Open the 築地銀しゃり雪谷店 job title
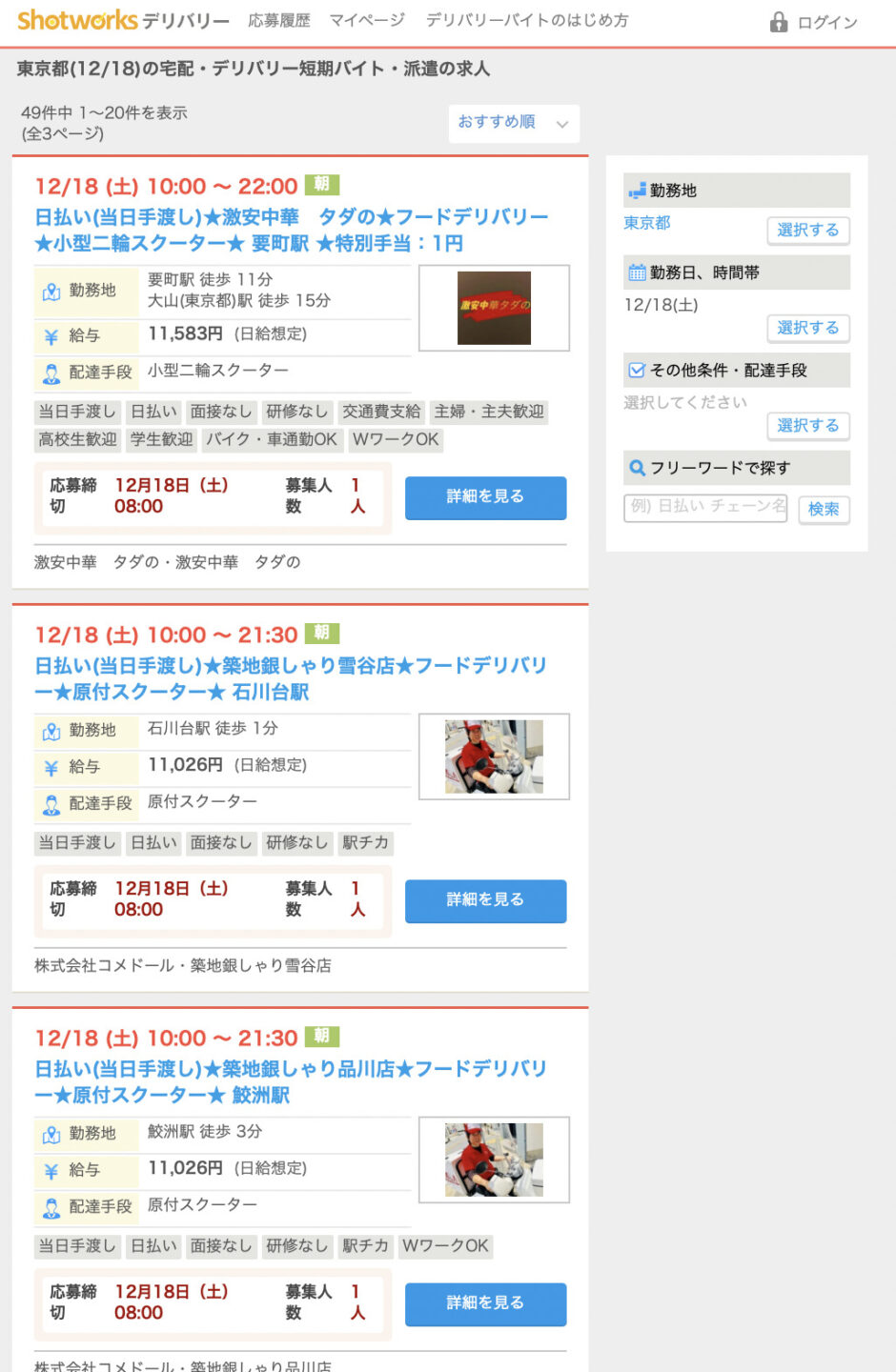This screenshot has width=896, height=1372. [x=291, y=678]
